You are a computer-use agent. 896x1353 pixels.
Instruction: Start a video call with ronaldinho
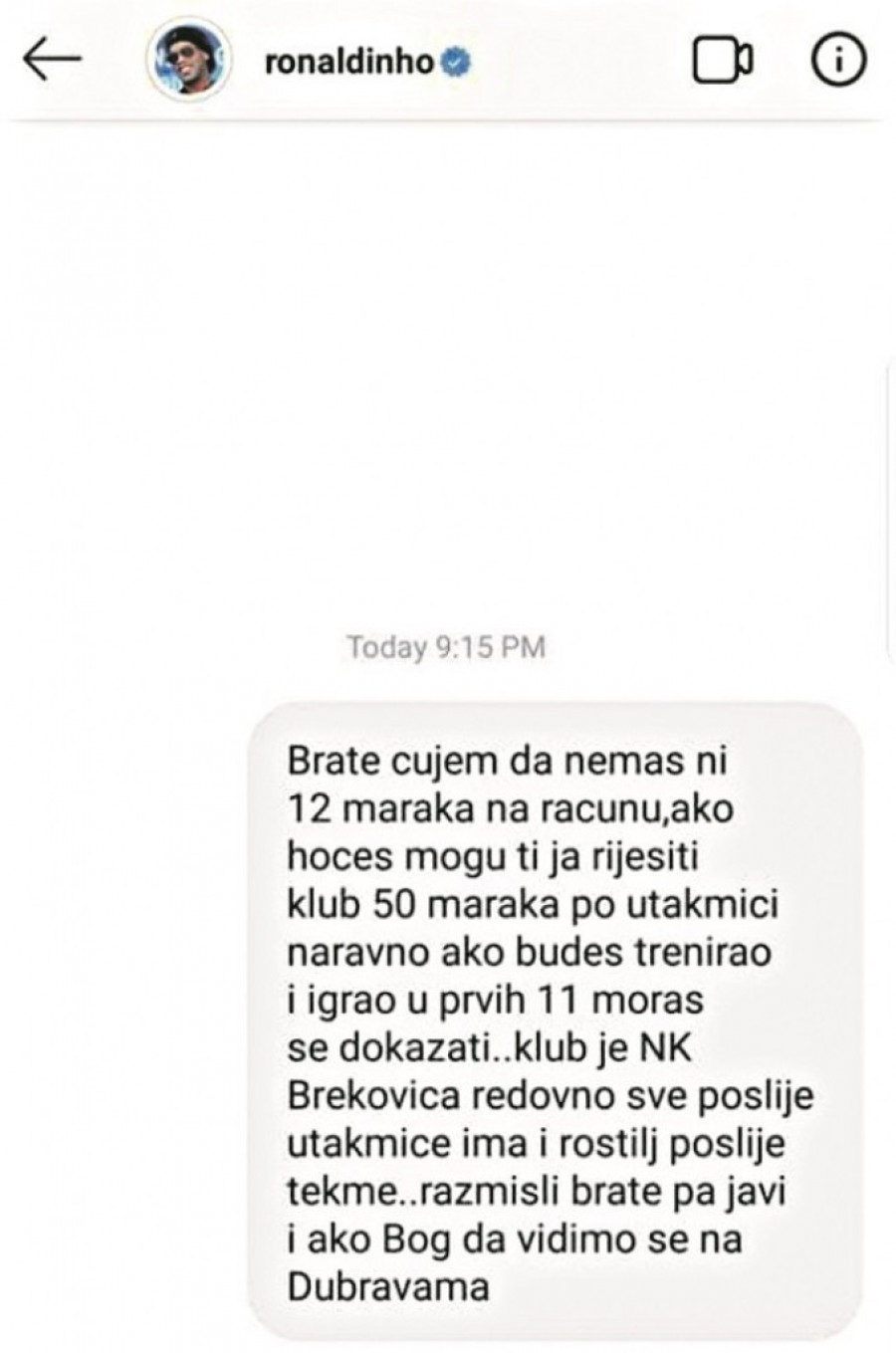pyautogui.click(x=722, y=62)
